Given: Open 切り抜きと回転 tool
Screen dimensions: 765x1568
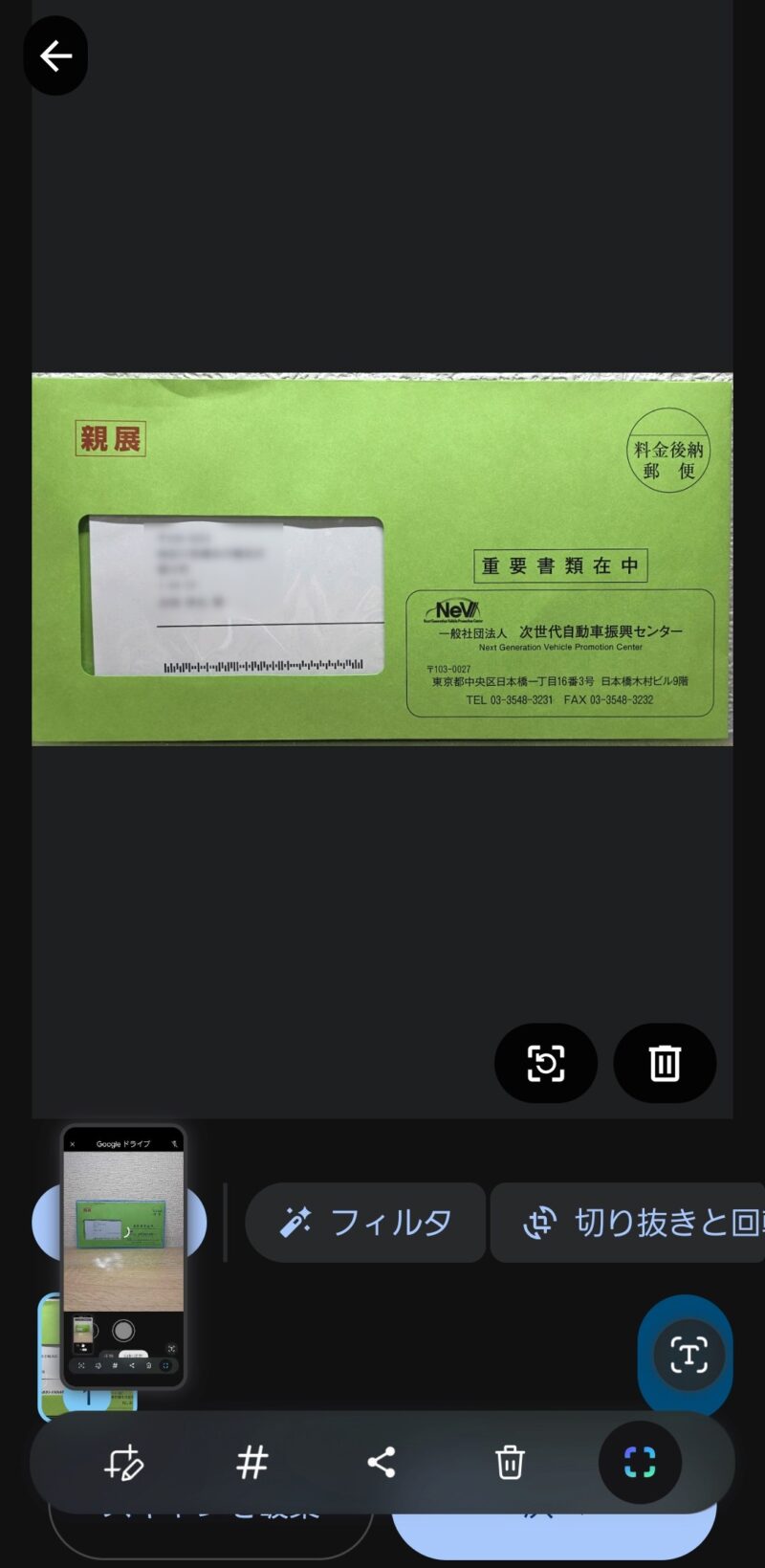Looking at the screenshot, I should tap(631, 1222).
